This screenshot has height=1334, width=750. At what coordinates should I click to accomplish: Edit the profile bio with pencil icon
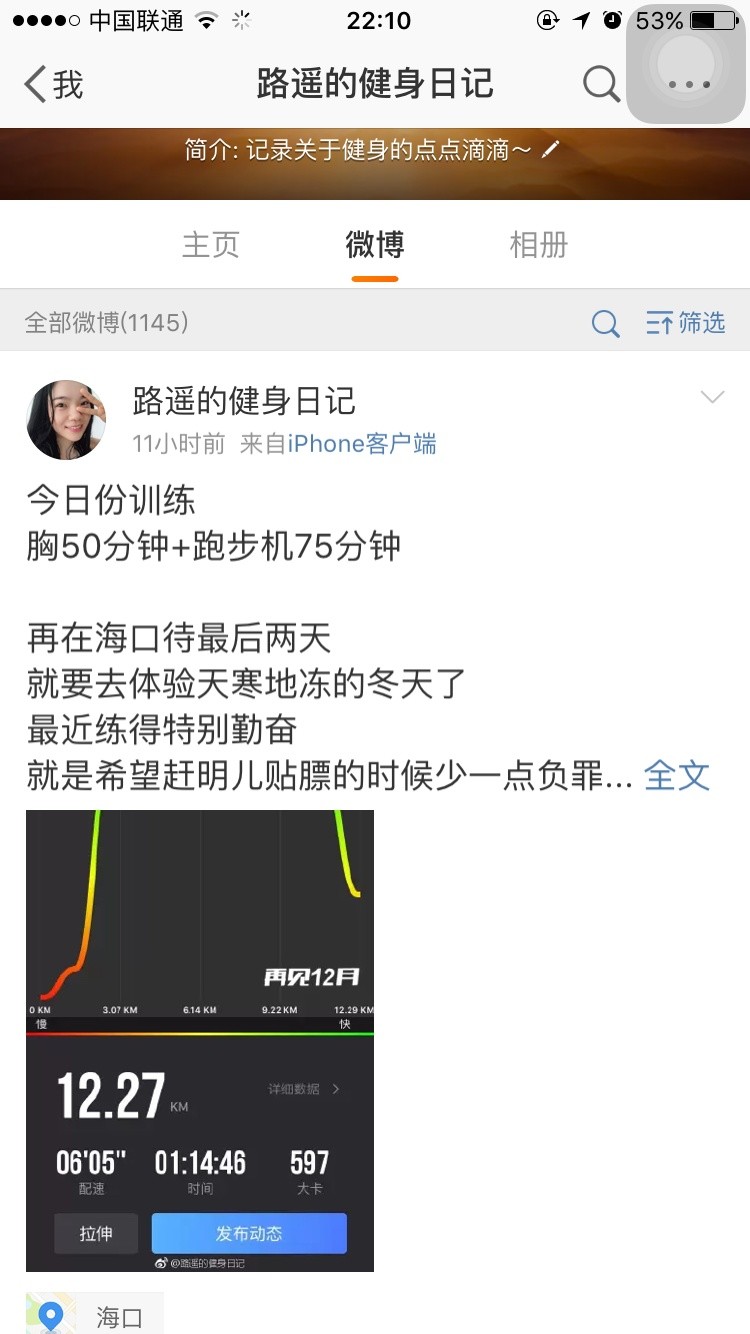point(550,150)
